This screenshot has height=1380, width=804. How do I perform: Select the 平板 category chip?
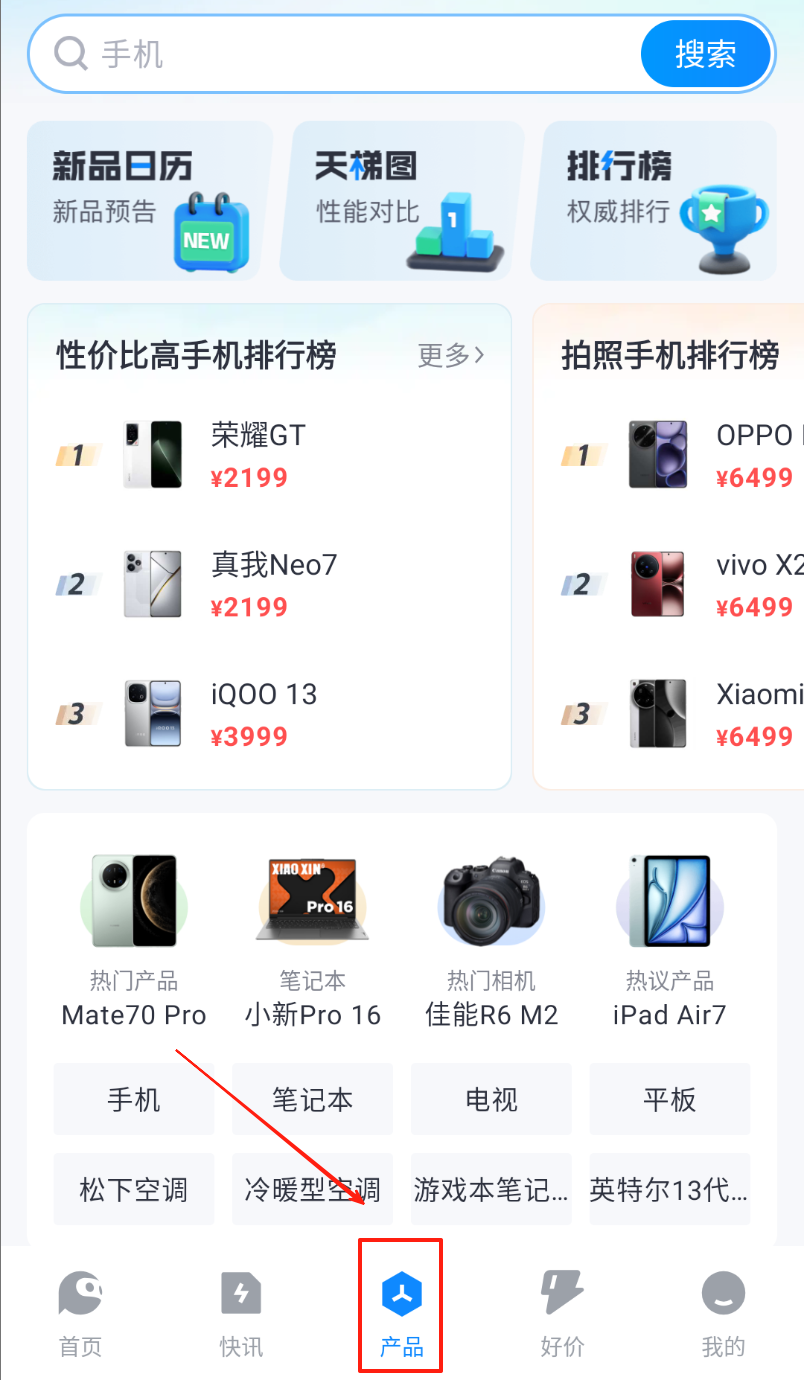click(669, 1100)
